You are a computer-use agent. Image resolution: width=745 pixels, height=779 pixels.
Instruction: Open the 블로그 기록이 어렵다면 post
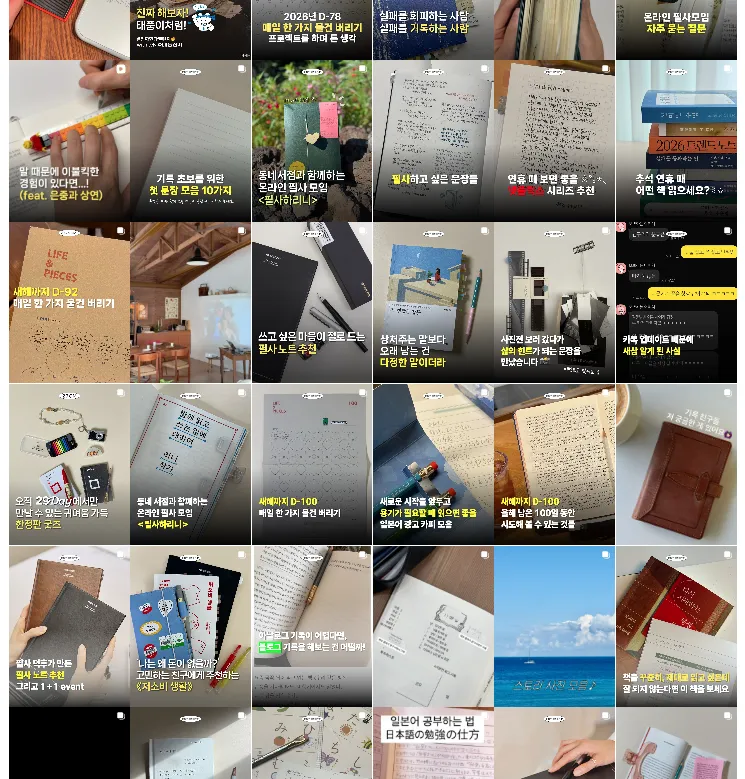pyautogui.click(x=311, y=626)
